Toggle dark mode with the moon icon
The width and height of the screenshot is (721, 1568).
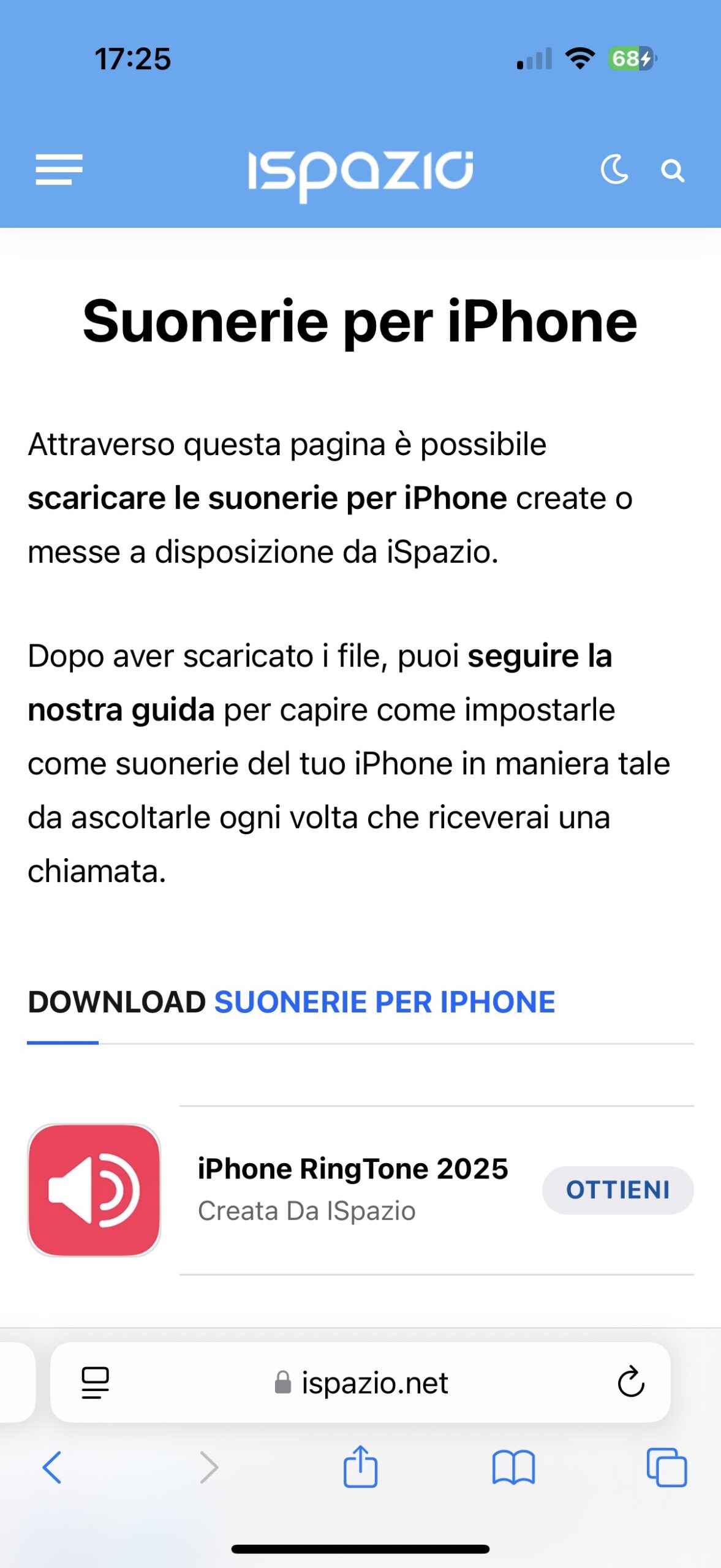pyautogui.click(x=614, y=170)
